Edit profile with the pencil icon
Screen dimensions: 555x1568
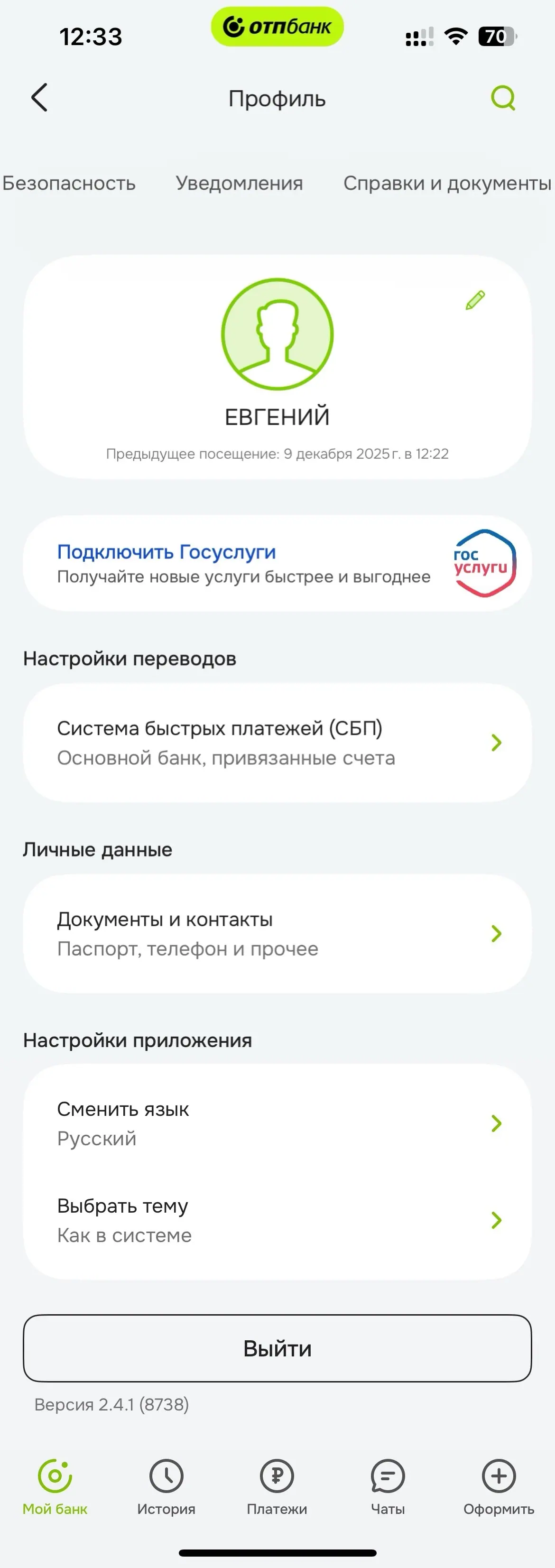point(475,300)
